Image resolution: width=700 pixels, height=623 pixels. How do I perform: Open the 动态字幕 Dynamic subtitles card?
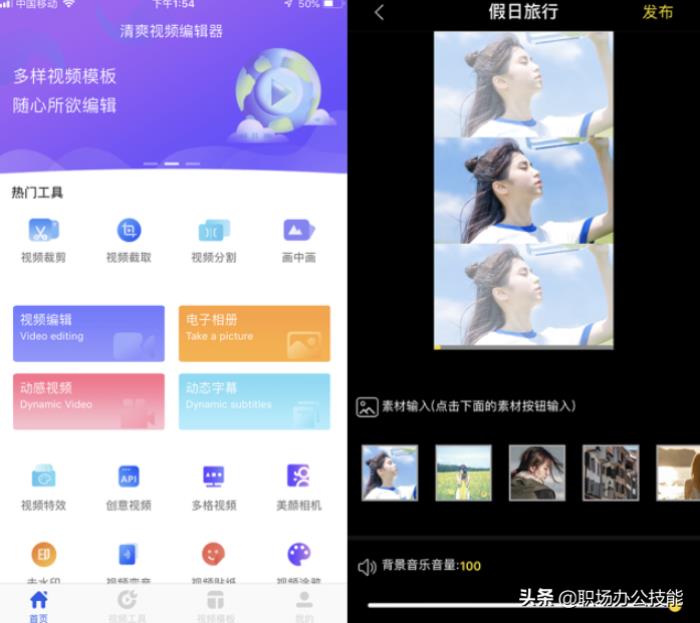(x=254, y=401)
